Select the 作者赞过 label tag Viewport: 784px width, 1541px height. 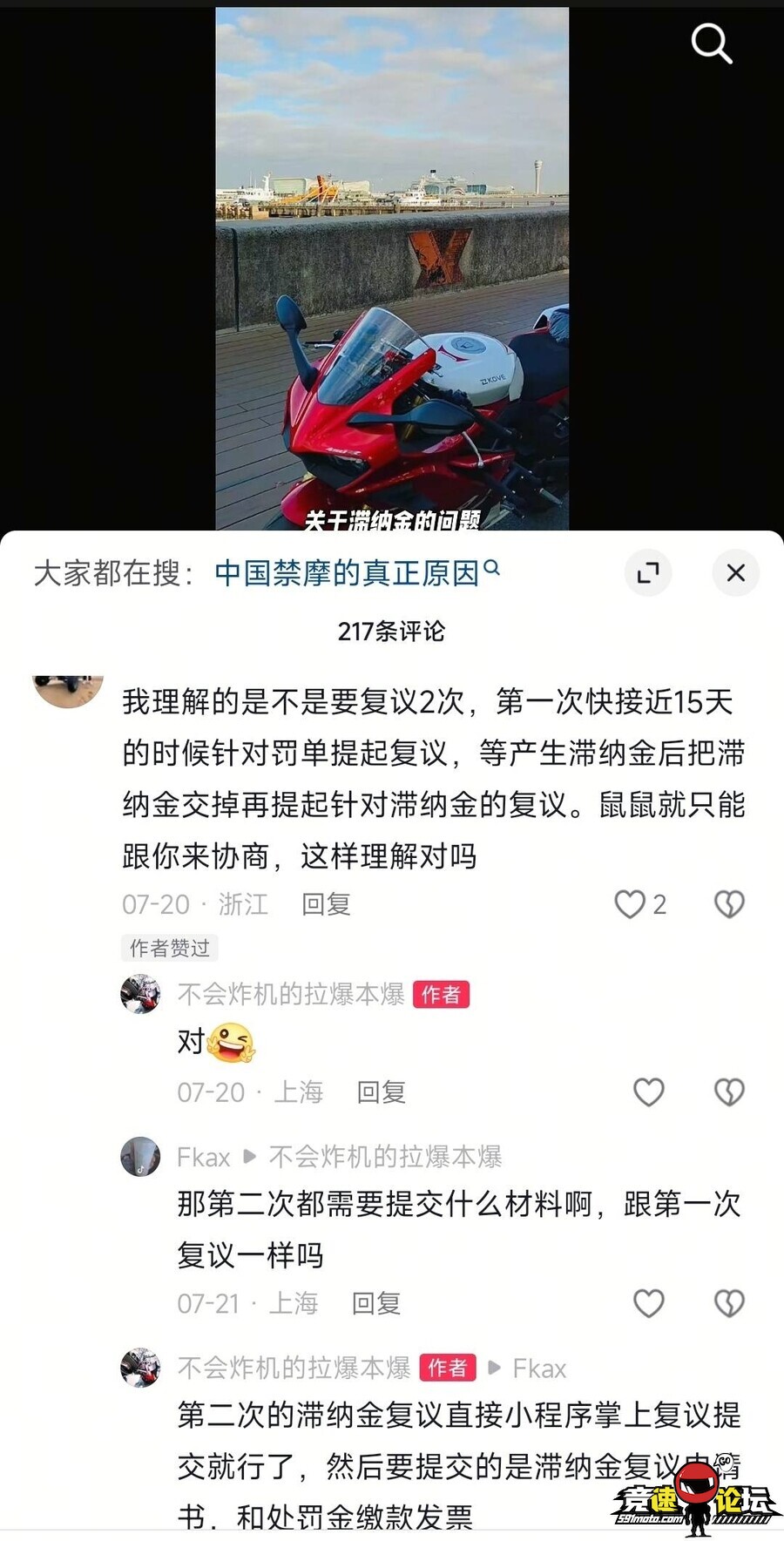tap(169, 949)
